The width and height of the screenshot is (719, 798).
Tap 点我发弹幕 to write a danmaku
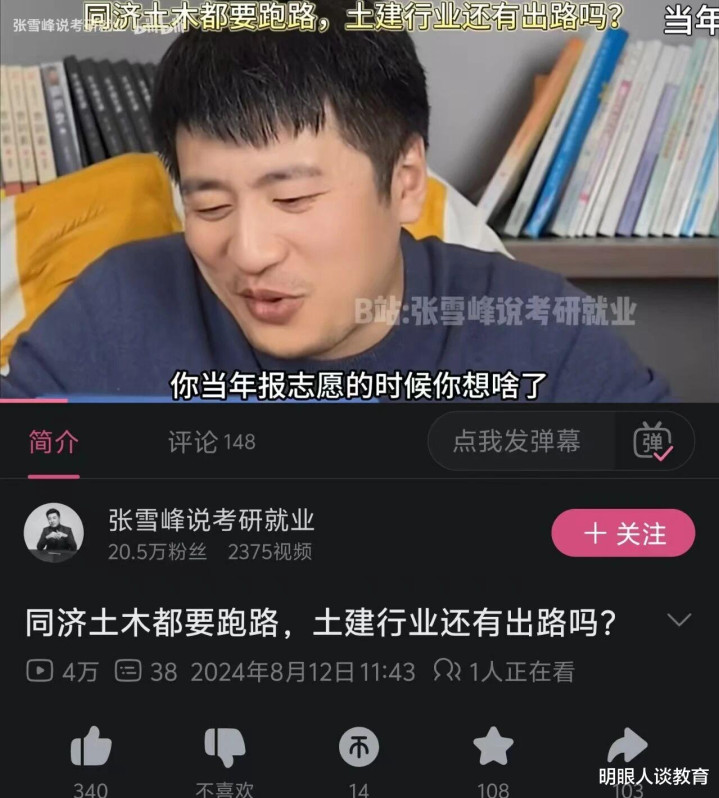(x=516, y=441)
